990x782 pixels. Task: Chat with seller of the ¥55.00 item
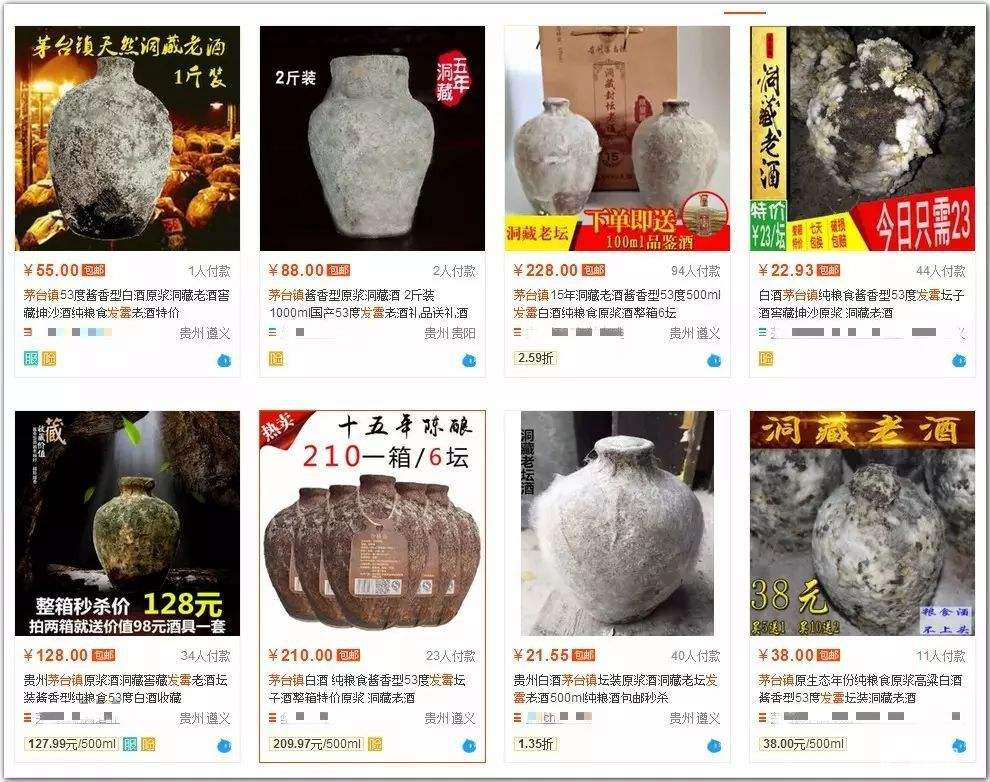click(224, 360)
